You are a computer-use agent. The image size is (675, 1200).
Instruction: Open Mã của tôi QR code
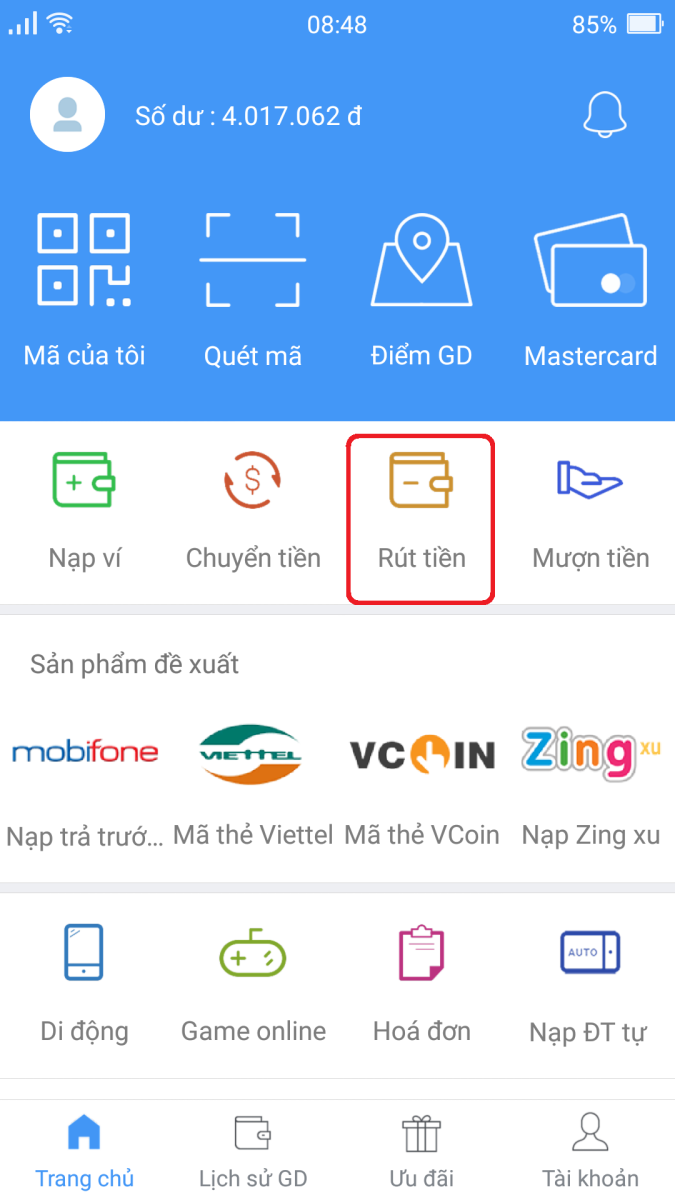point(84,290)
